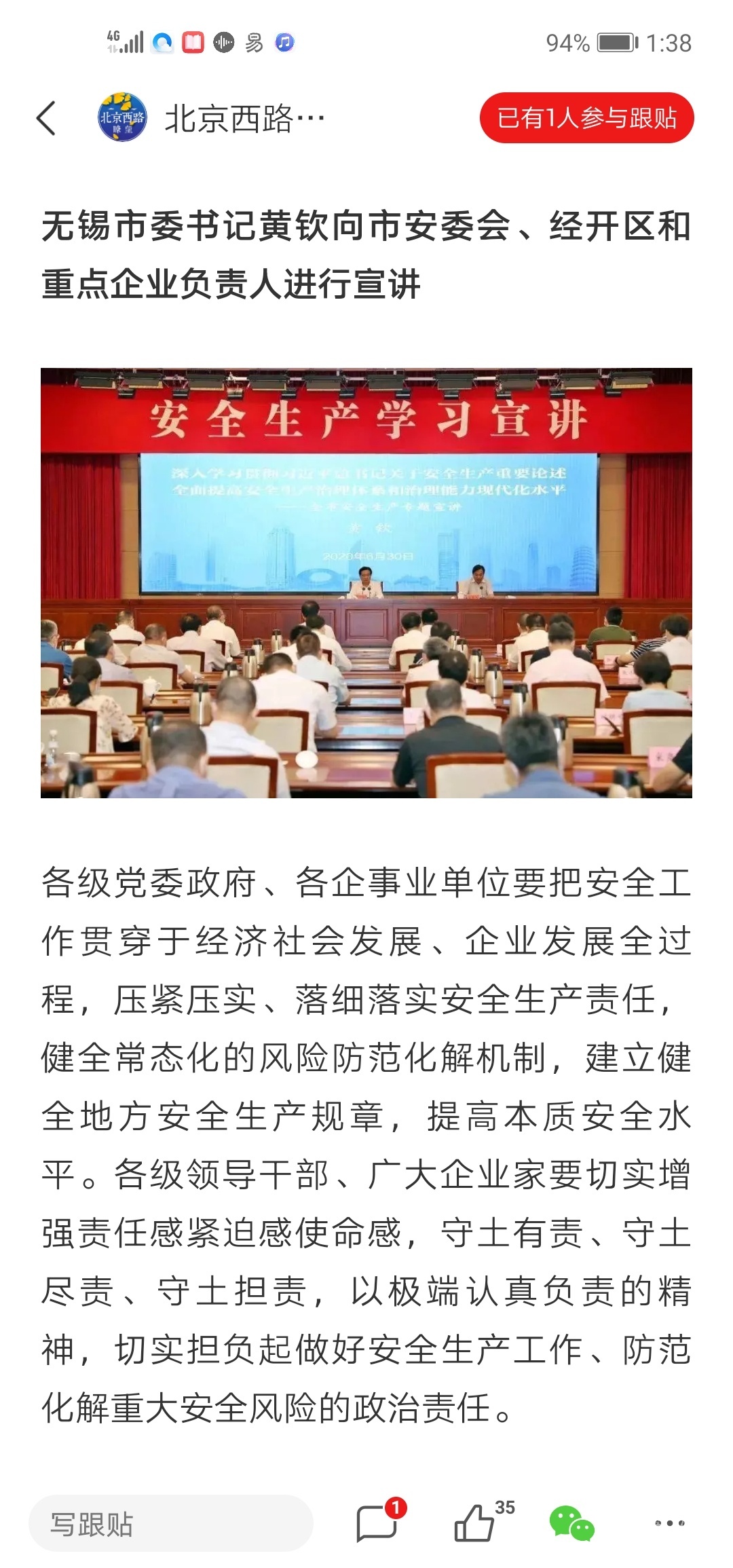Share the article to WeChat
Image resolution: width=733 pixels, height=1568 pixels.
571,1523
